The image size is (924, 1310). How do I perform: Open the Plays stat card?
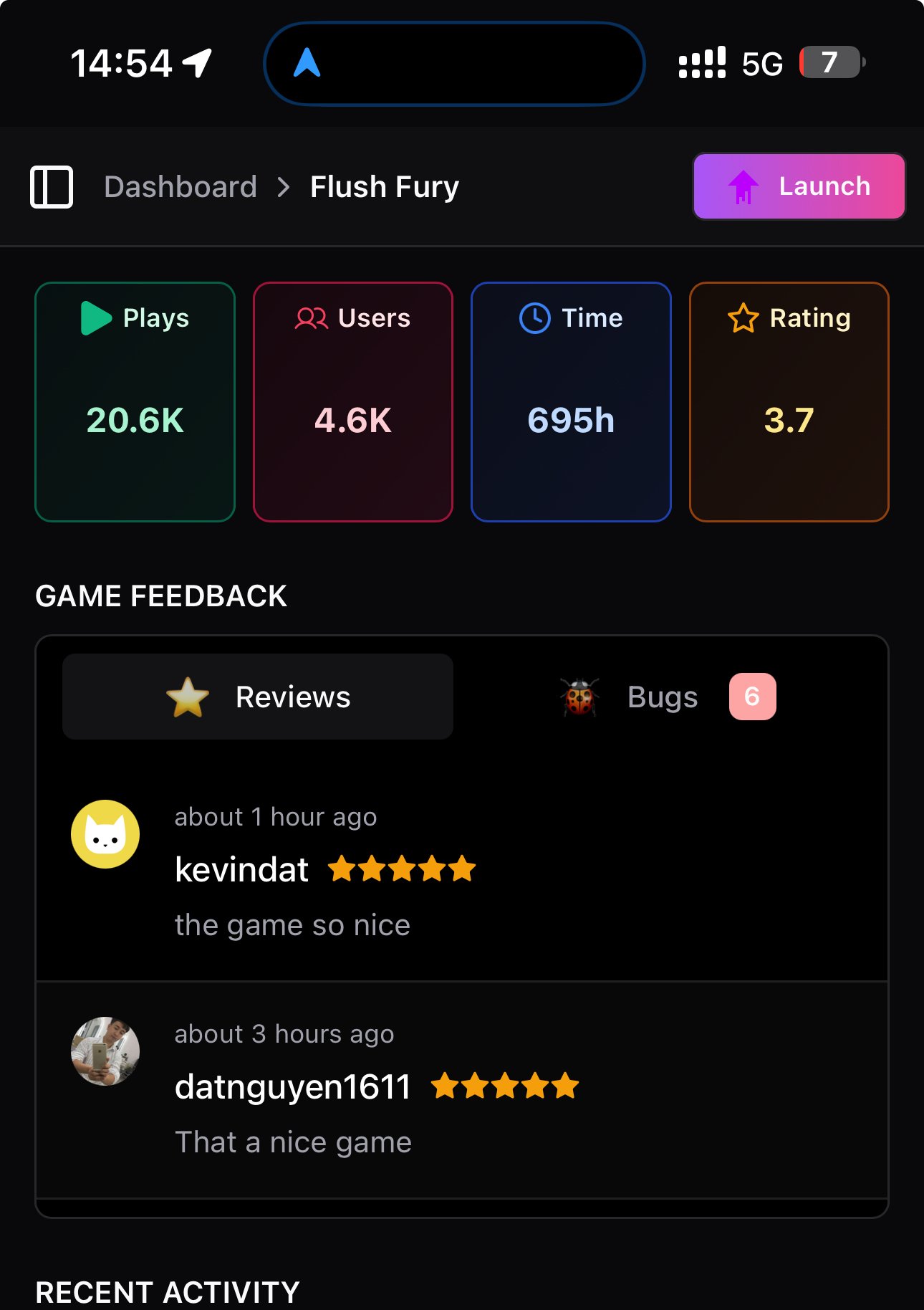(135, 401)
